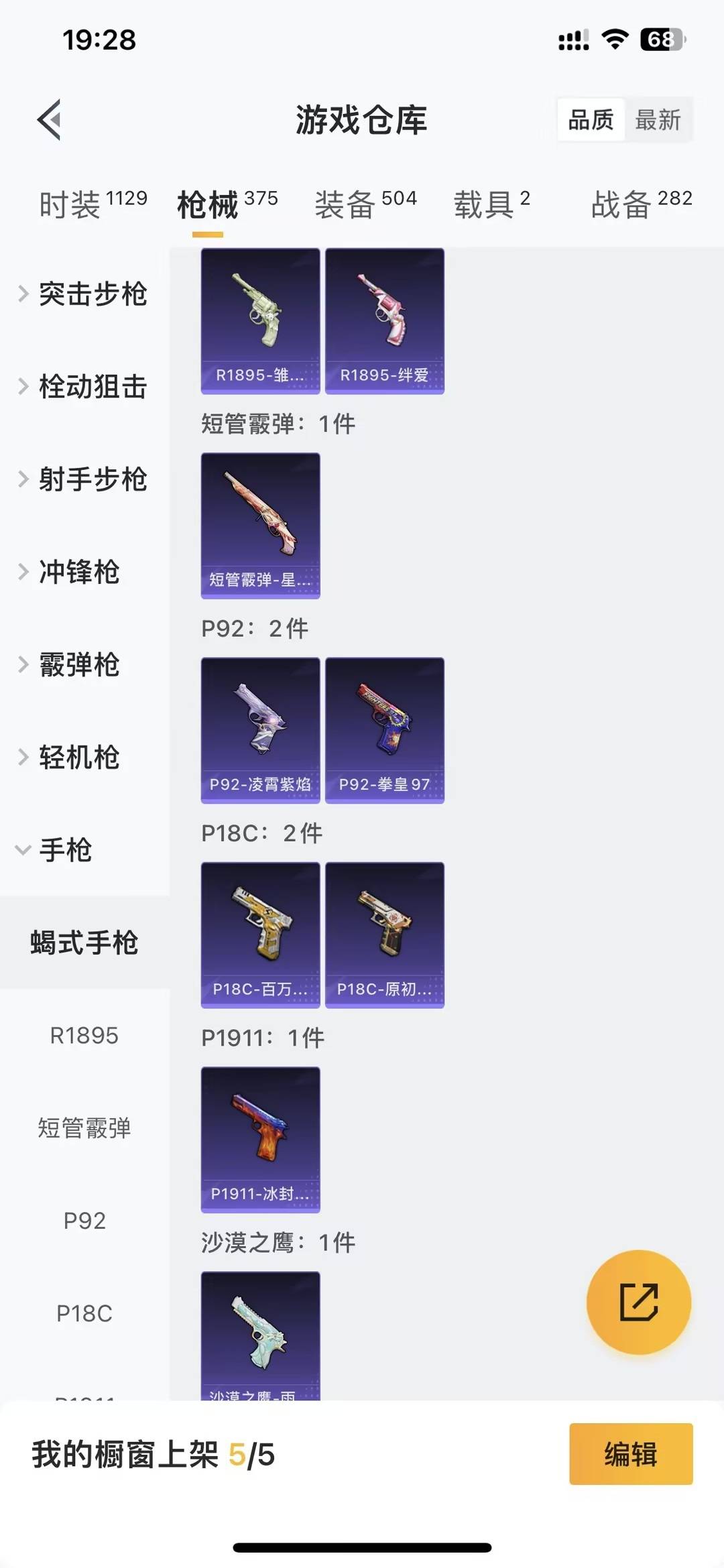724x1568 pixels.
Task: Tap the back arrow to leave 游戏仓库
Action: tap(48, 121)
